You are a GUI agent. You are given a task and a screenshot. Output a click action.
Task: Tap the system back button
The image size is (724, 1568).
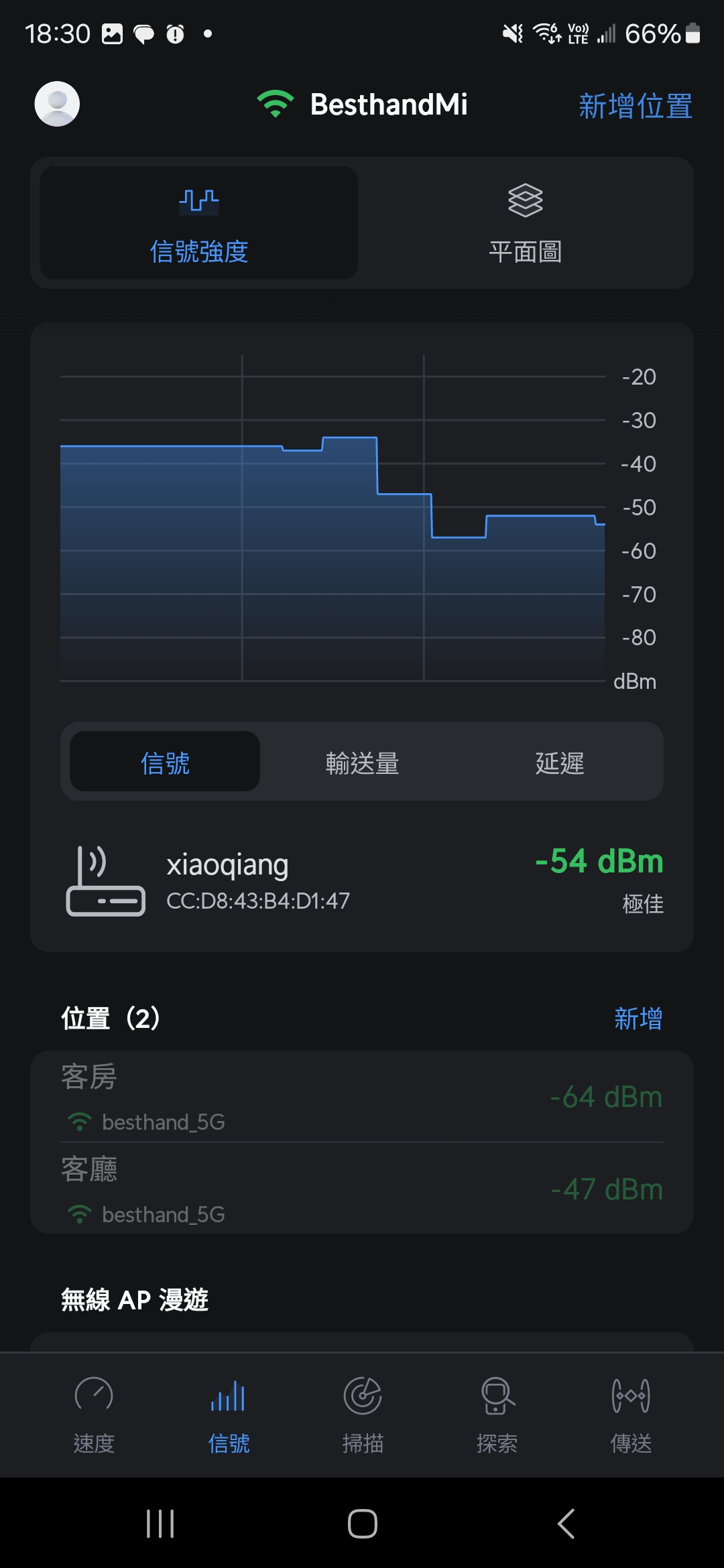tap(566, 1524)
